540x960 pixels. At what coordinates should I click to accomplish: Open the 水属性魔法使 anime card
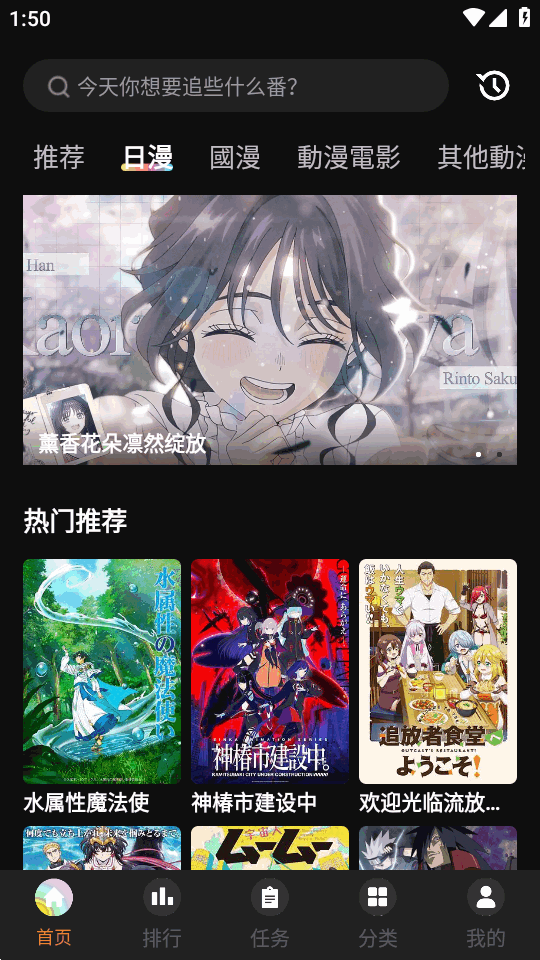click(x=102, y=687)
